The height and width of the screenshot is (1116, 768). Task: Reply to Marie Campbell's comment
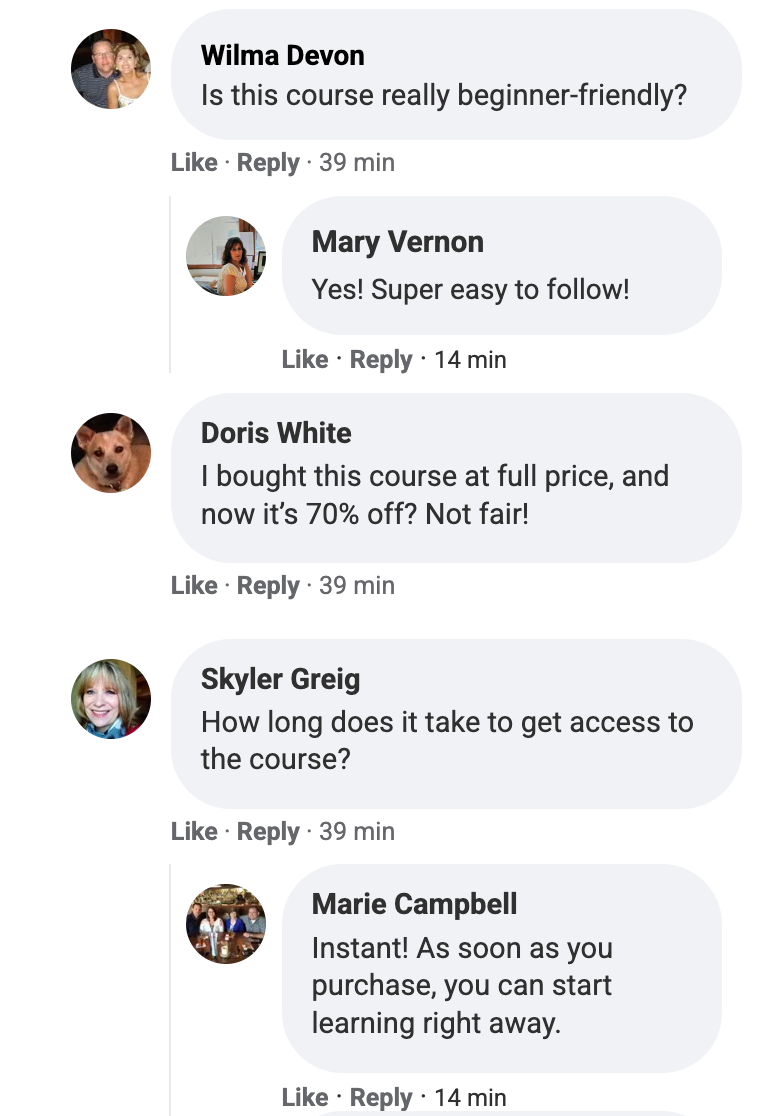[x=380, y=1097]
